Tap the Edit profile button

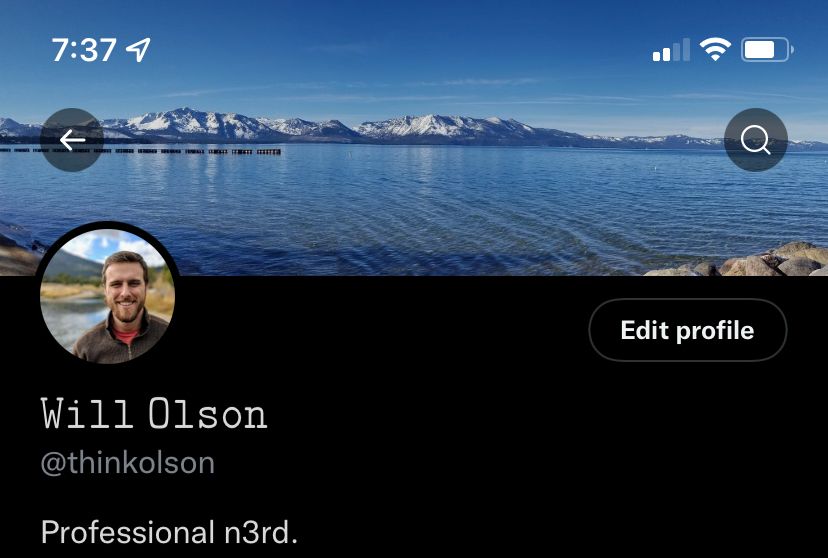pyautogui.click(x=687, y=330)
